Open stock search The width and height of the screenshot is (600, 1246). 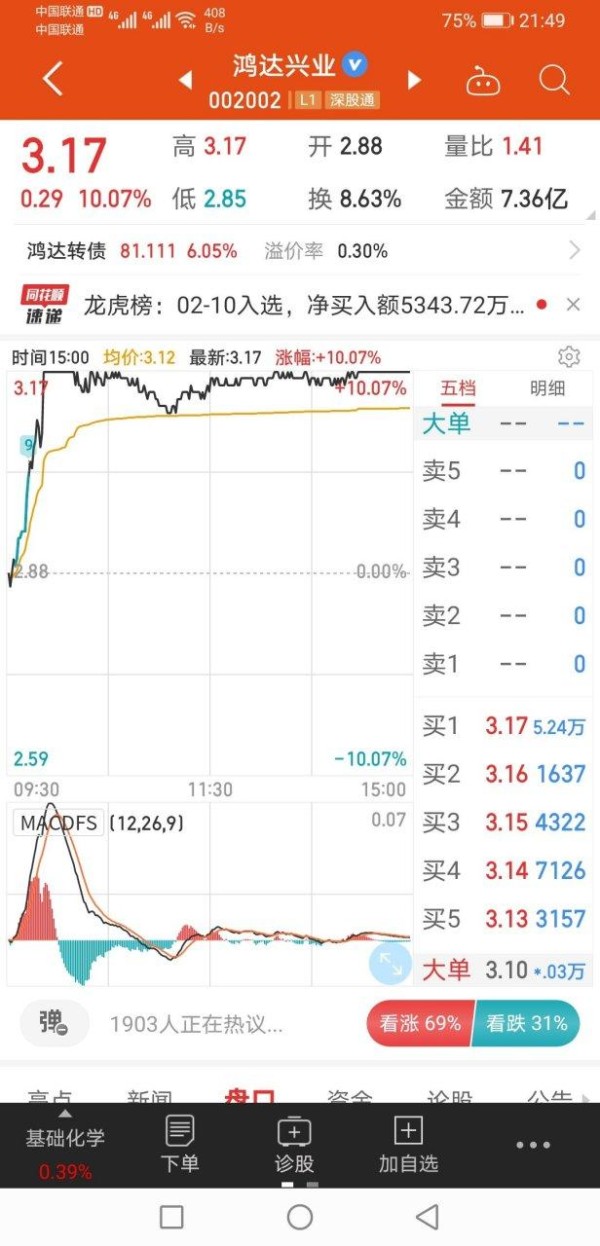click(553, 80)
